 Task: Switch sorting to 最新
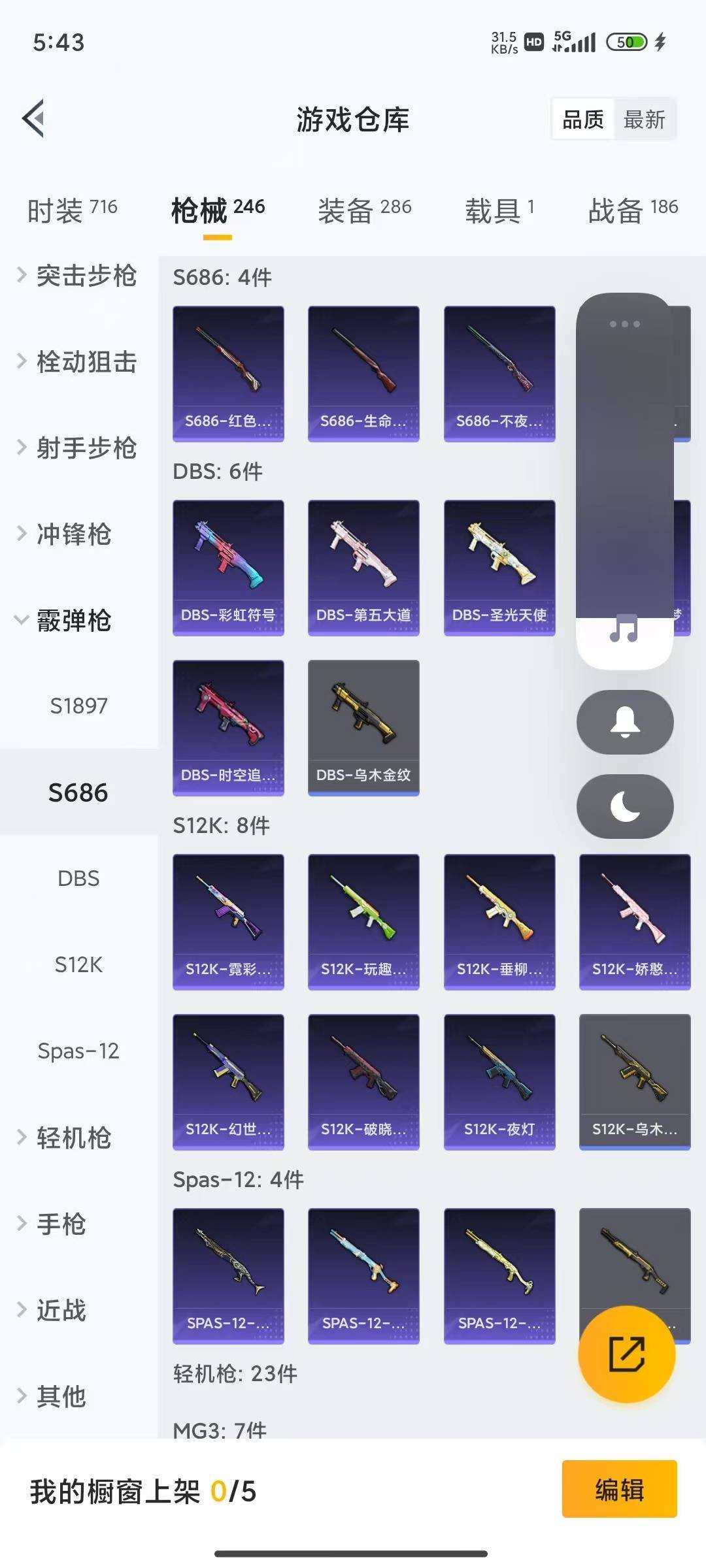pos(645,119)
